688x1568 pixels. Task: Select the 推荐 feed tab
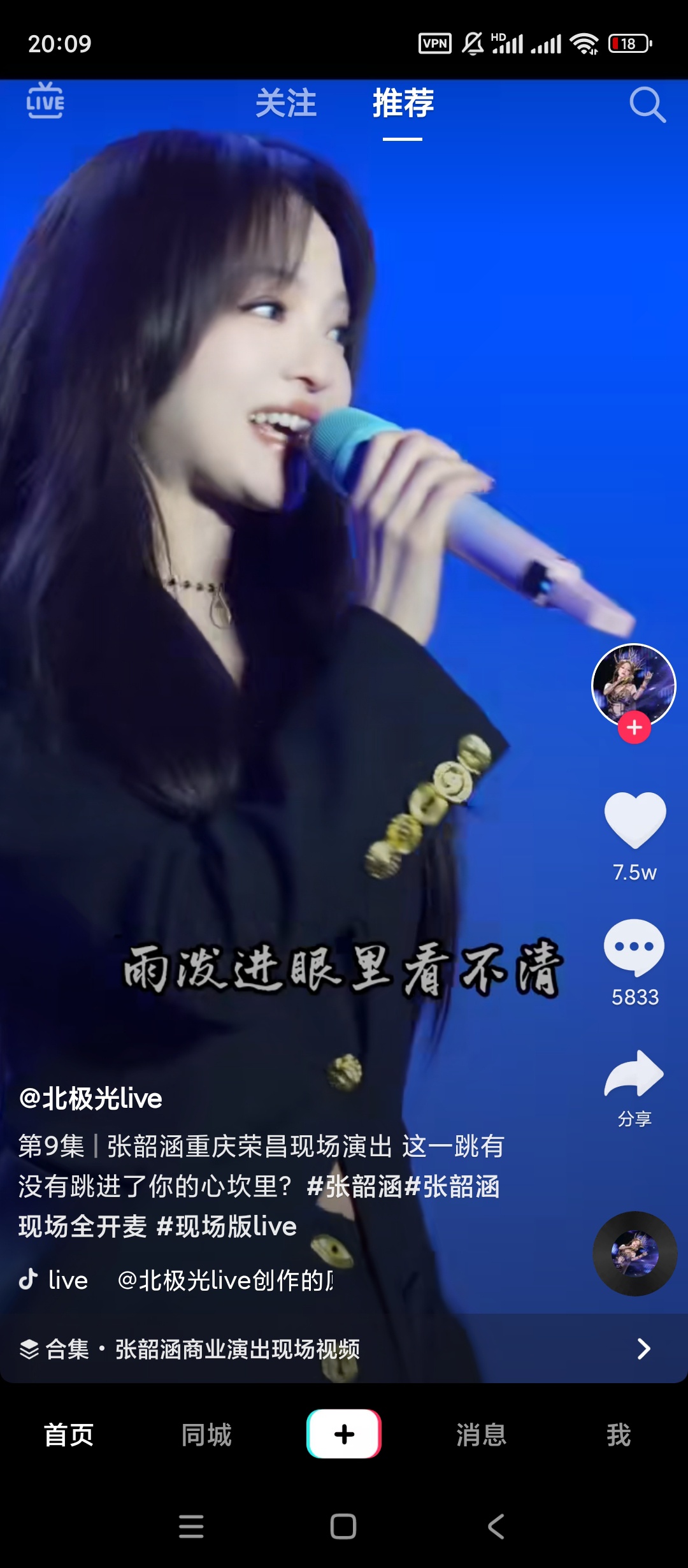pyautogui.click(x=403, y=103)
